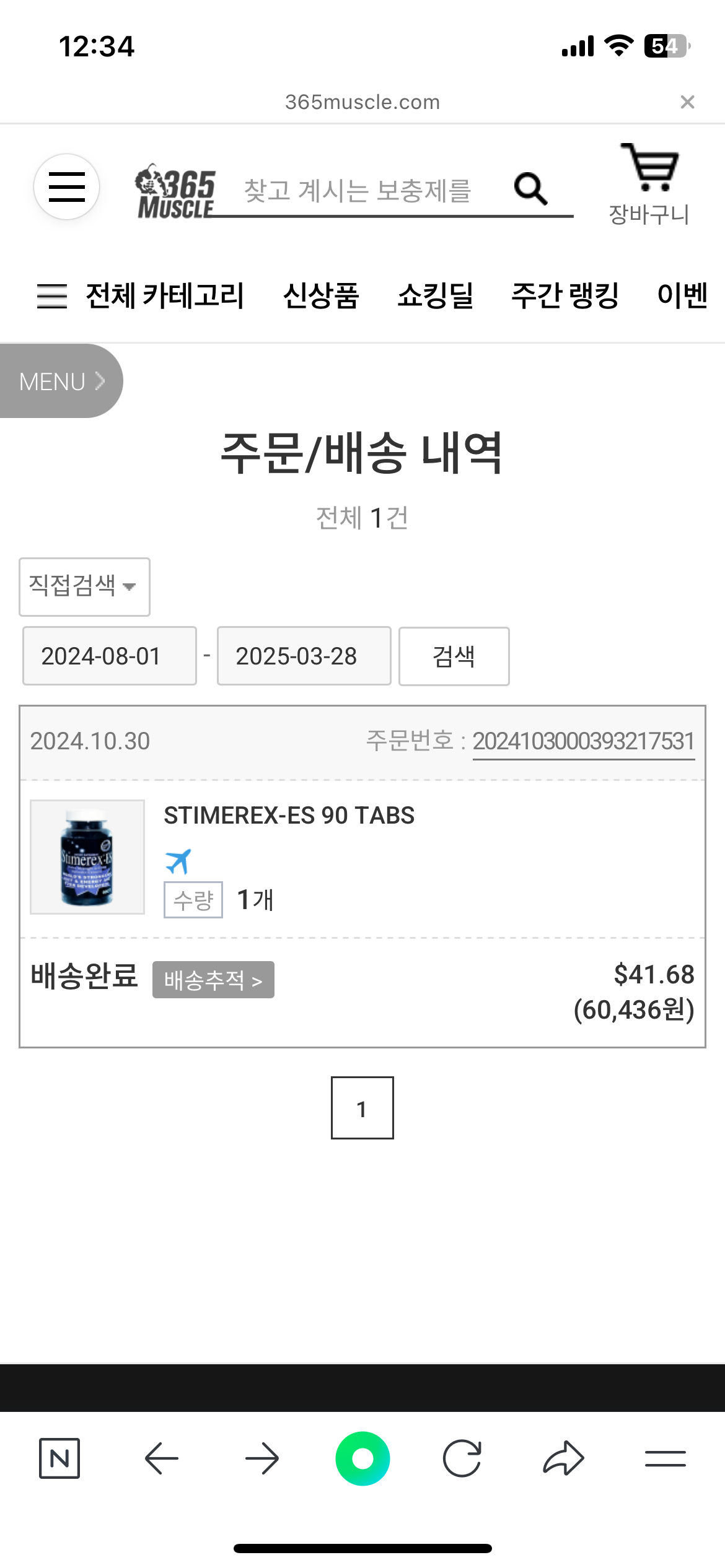725x1568 pixels.
Task: Open 전체 카테고리 category list
Action: pos(141,295)
